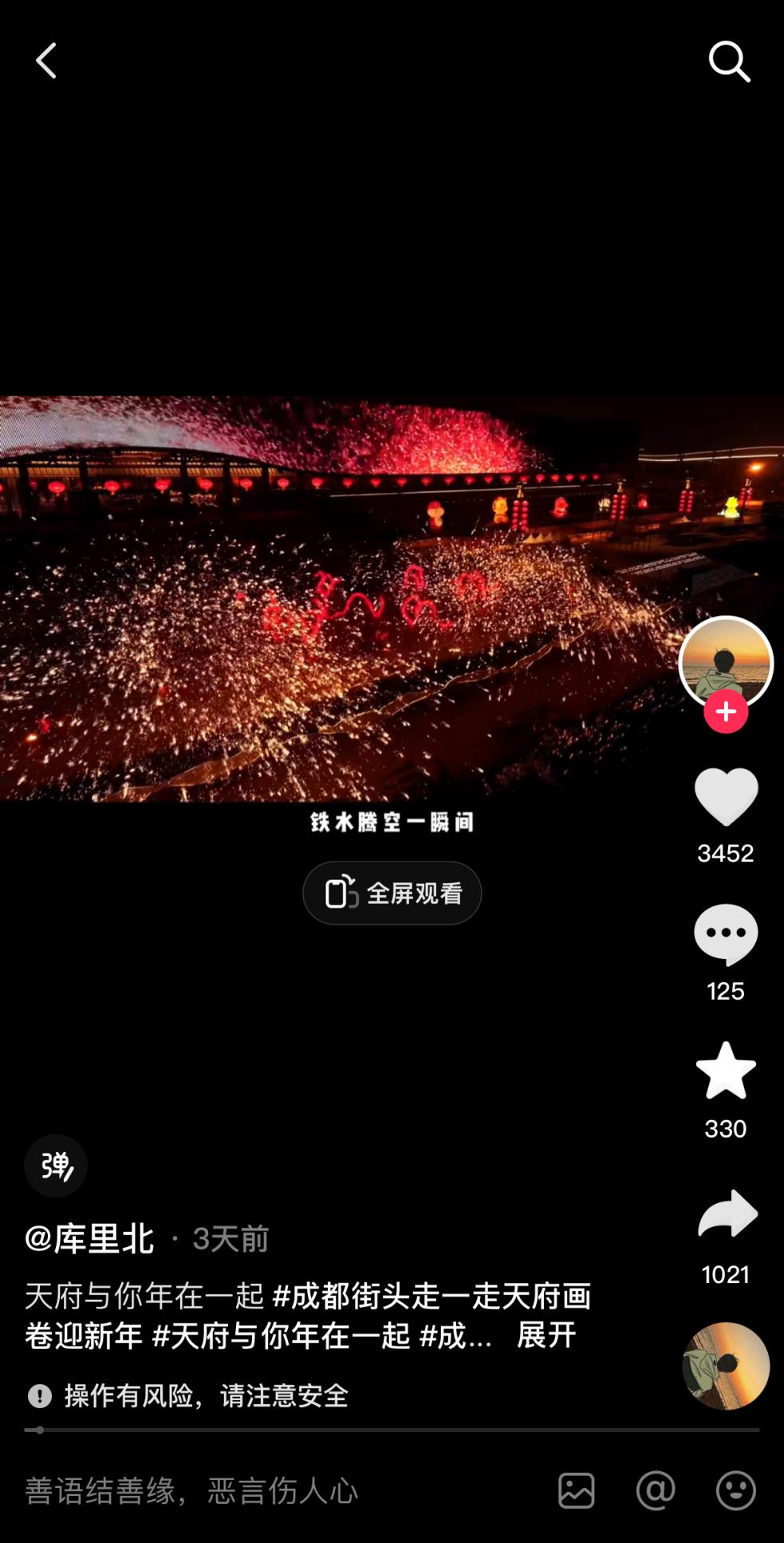Tap 全屏观看 to watch fullscreen
The width and height of the screenshot is (784, 1543).
(x=392, y=893)
